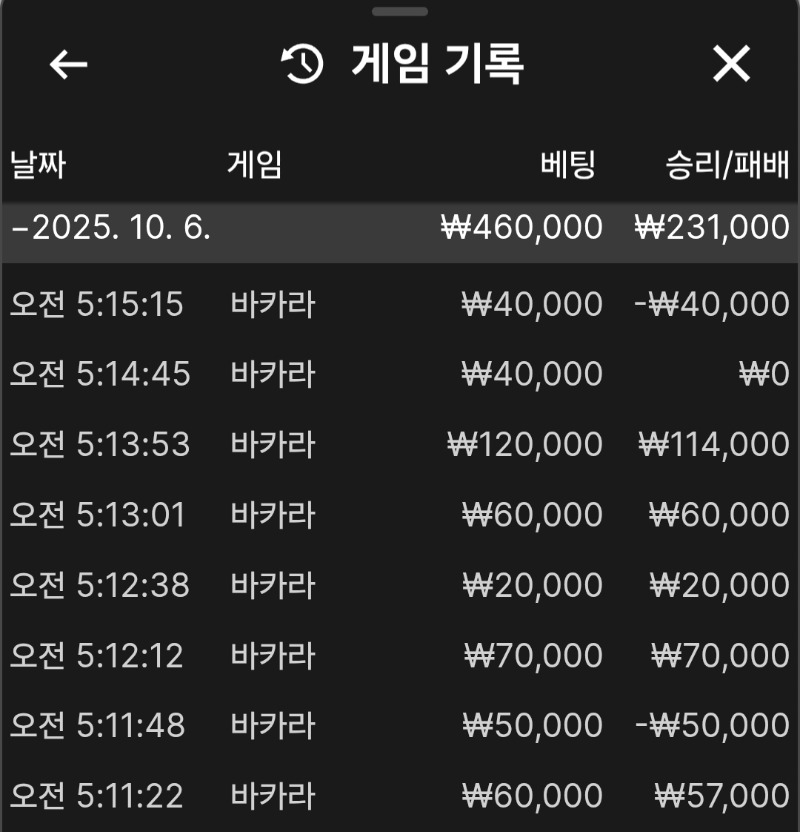This screenshot has height=832, width=800.
Task: Open the 5:12:38 baccarat record
Action: (400, 585)
